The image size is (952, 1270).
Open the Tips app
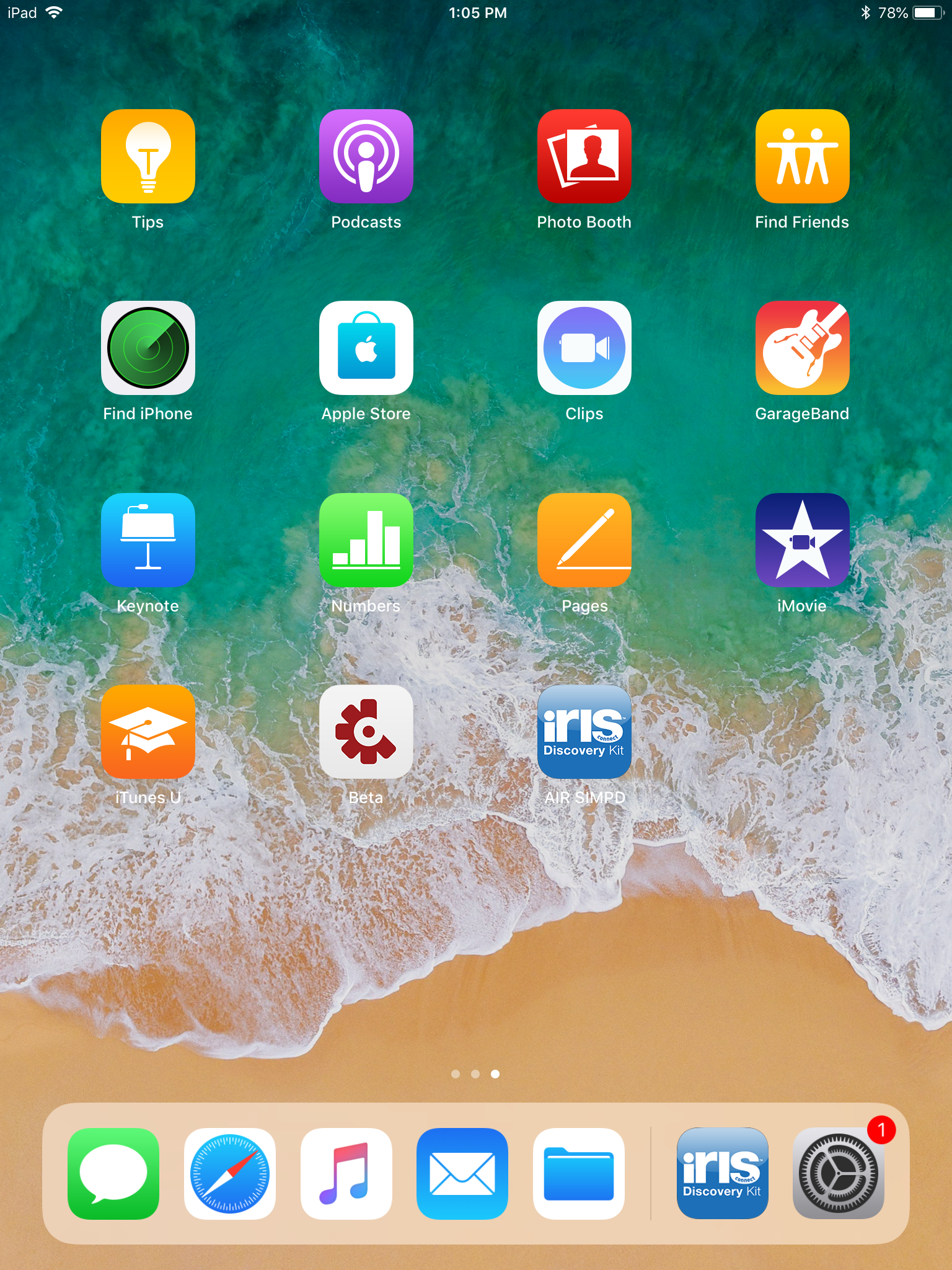(x=148, y=156)
